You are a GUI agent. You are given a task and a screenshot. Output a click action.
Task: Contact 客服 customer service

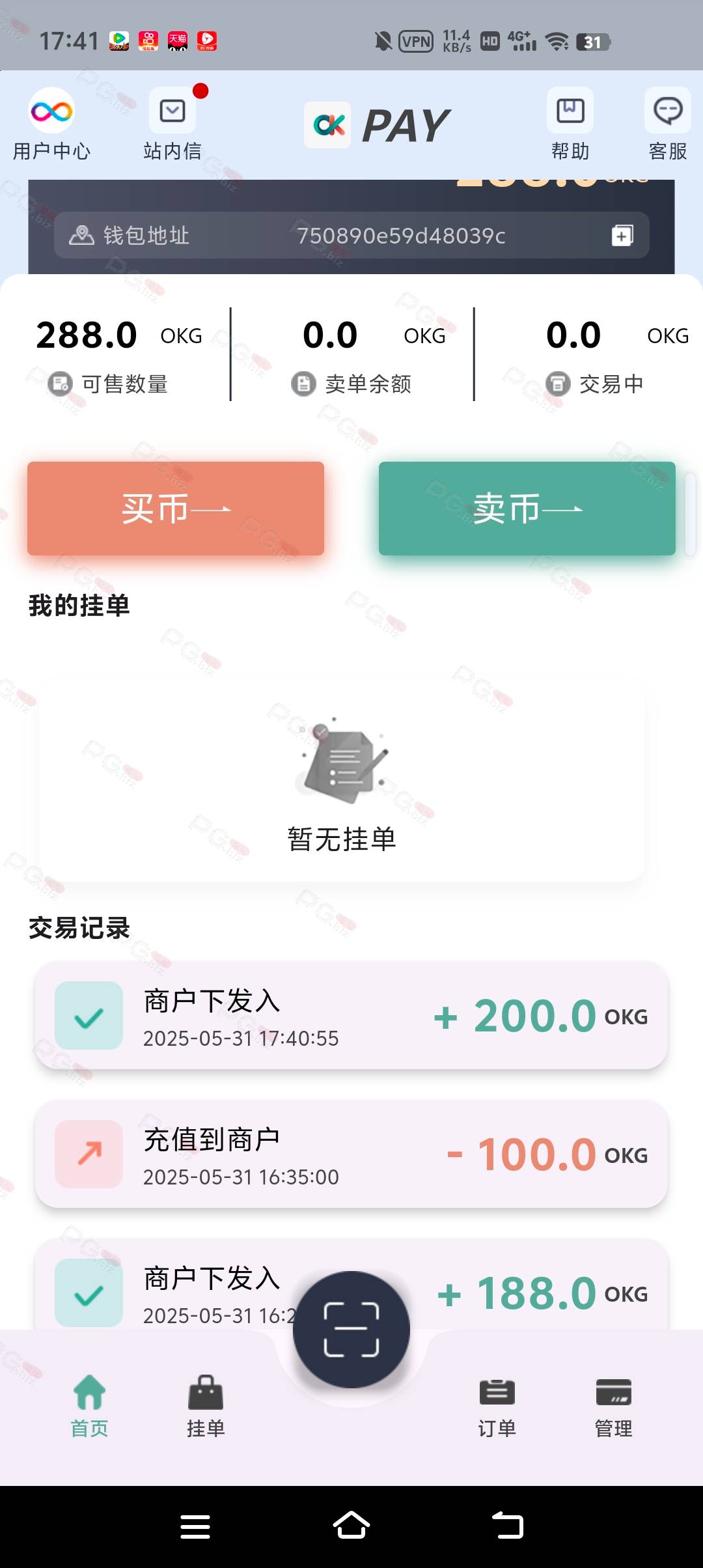click(x=668, y=124)
